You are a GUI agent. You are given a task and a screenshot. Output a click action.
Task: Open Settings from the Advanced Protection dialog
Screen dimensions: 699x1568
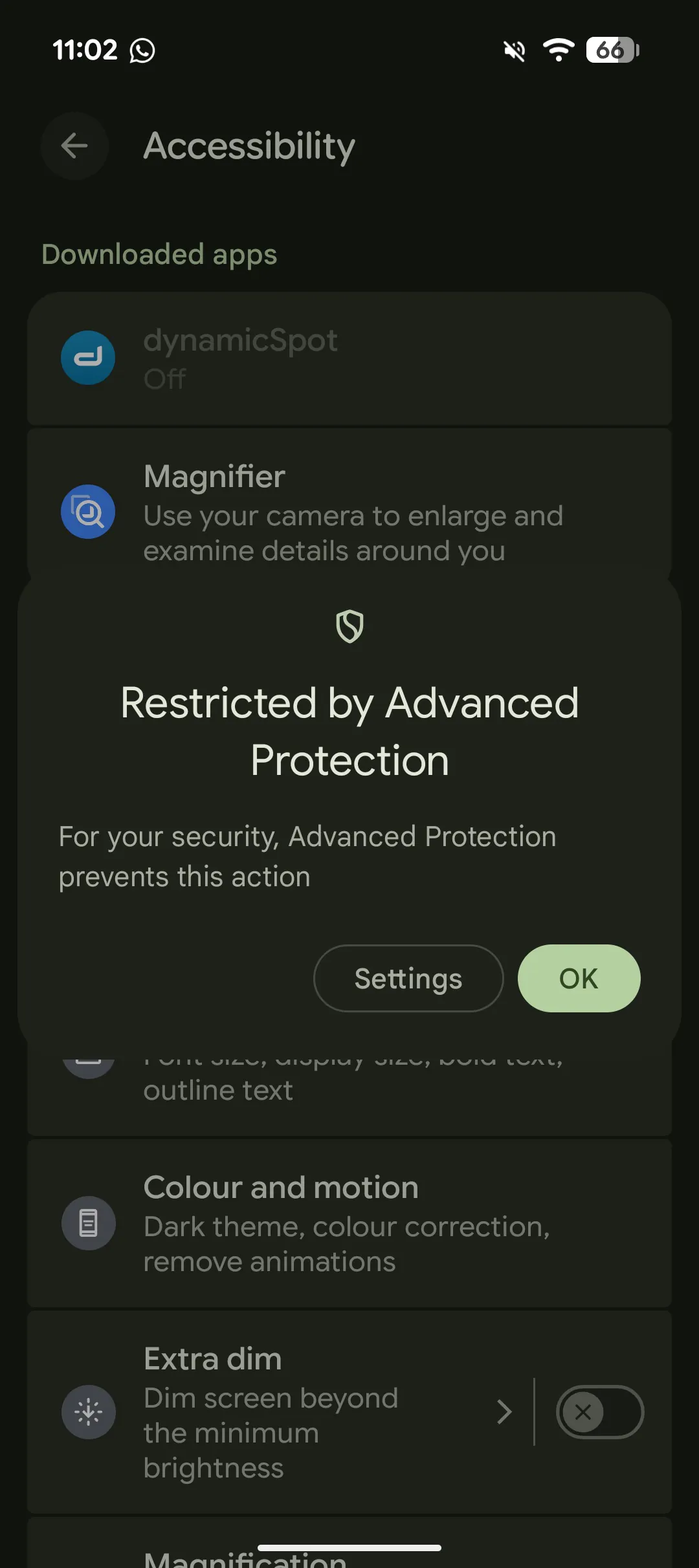tap(408, 978)
